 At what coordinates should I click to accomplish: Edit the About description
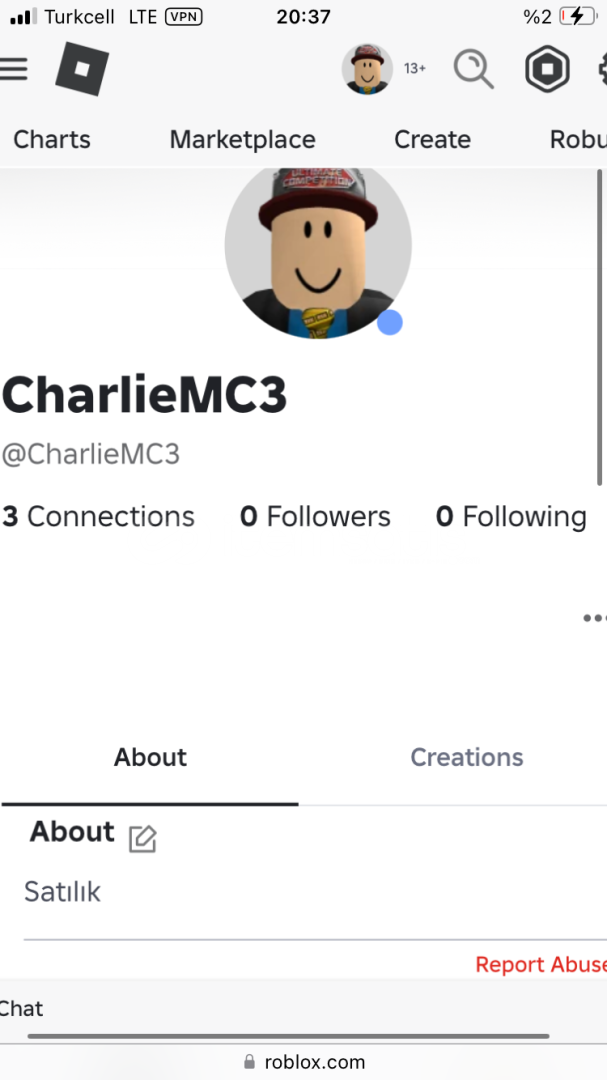[143, 839]
